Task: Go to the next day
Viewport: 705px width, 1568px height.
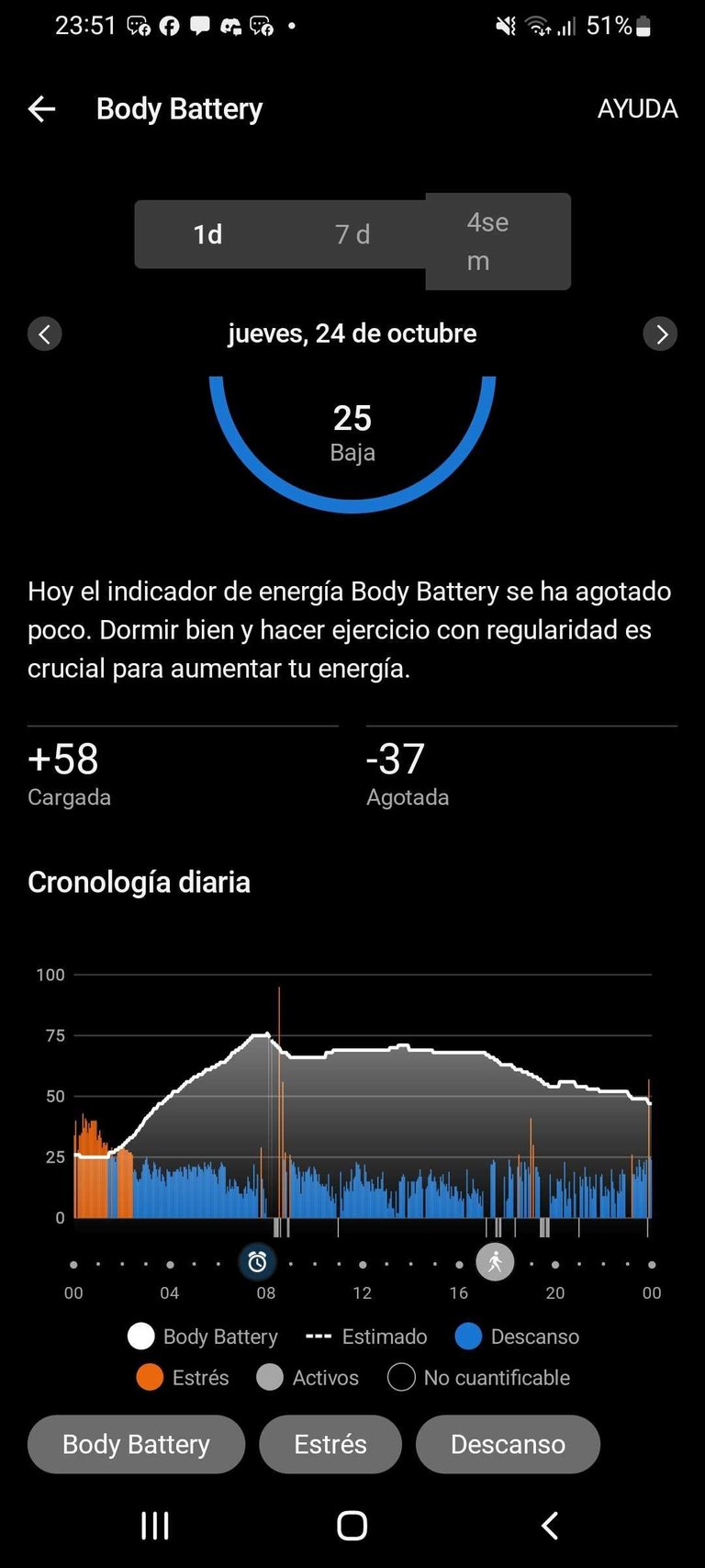Action: pyautogui.click(x=660, y=333)
